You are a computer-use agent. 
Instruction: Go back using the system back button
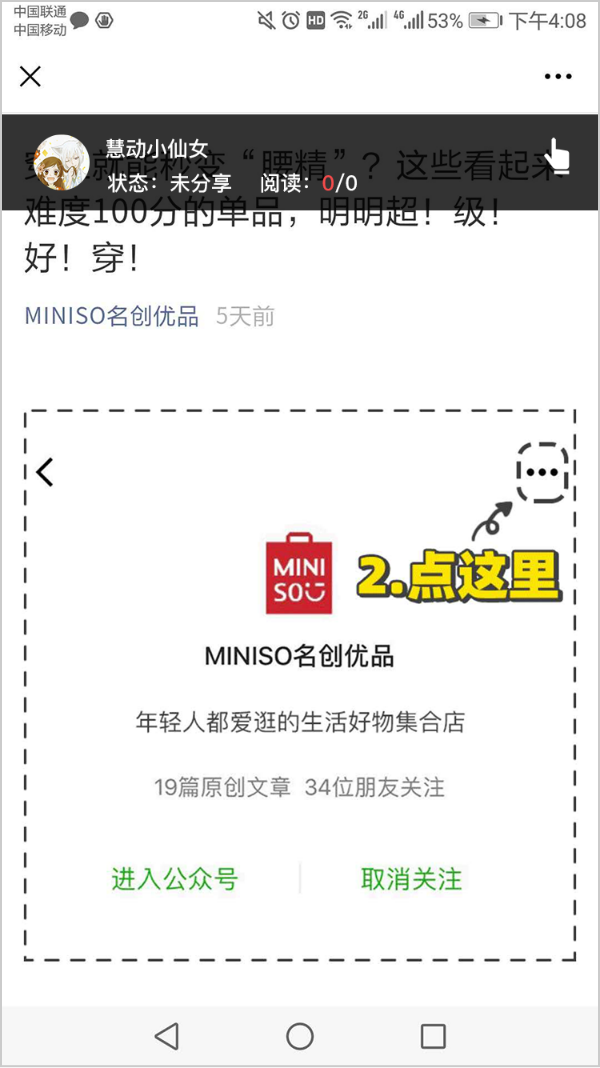pyautogui.click(x=167, y=1036)
